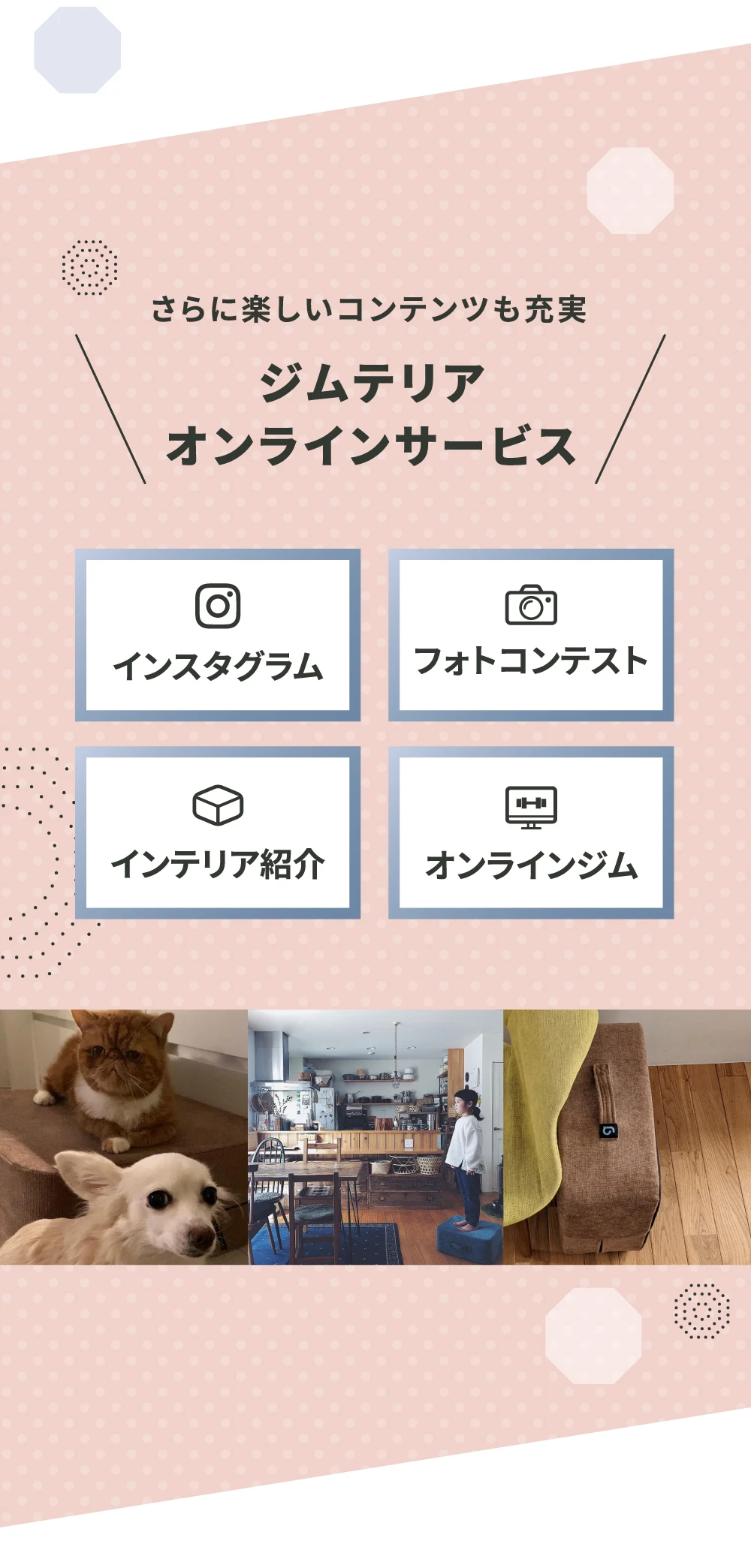Click the monitor icon above オンラインジム
Screen dimensions: 751x1568
click(530, 805)
